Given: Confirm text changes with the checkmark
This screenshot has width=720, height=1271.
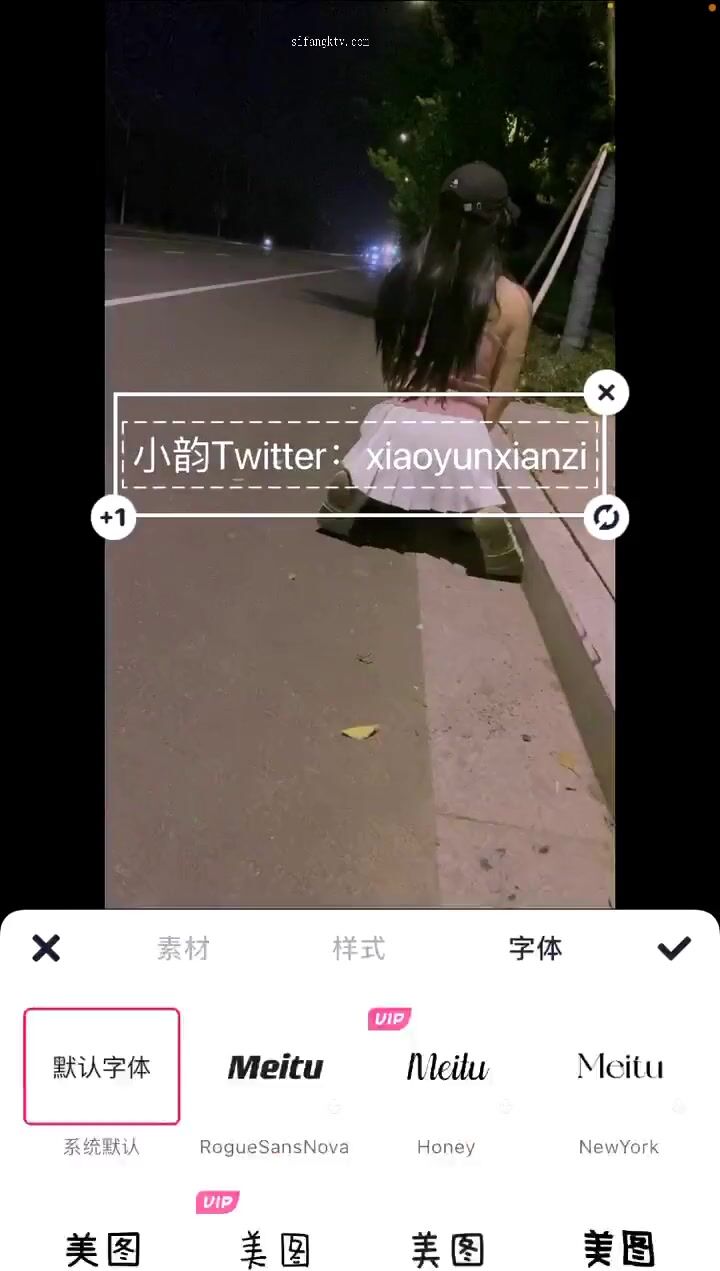Looking at the screenshot, I should (674, 948).
